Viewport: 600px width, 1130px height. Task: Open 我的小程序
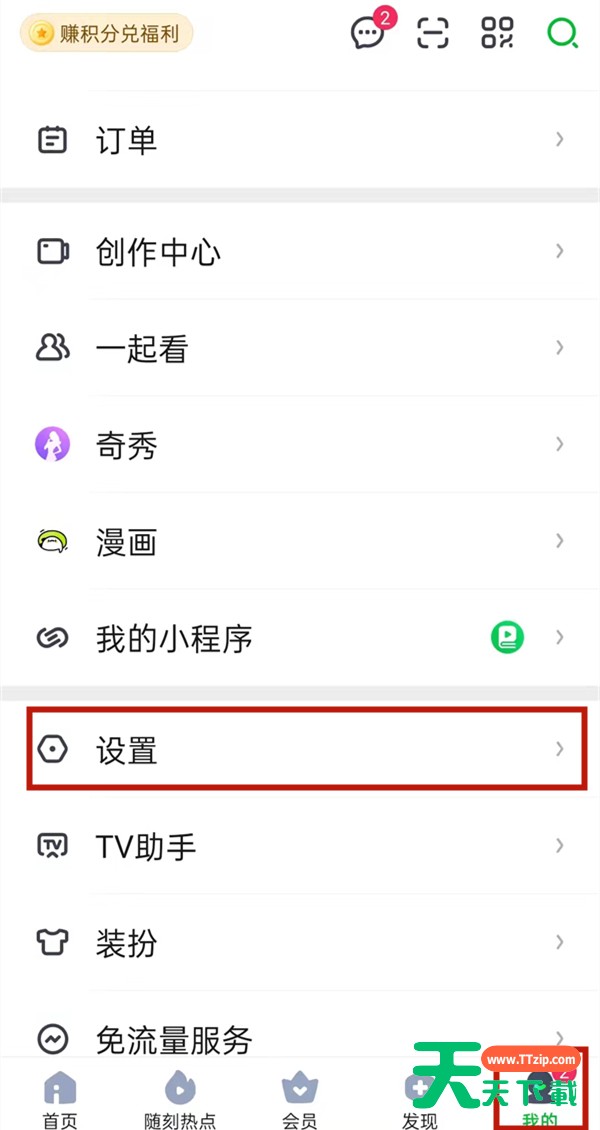coord(300,638)
